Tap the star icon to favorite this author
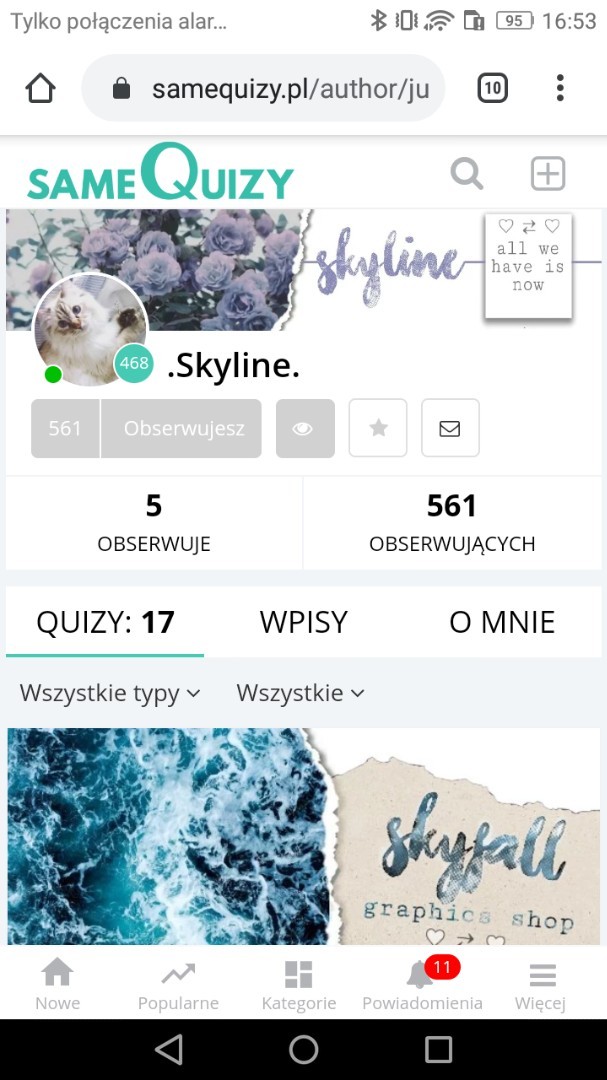Screen dimensions: 607x1080 [377, 428]
